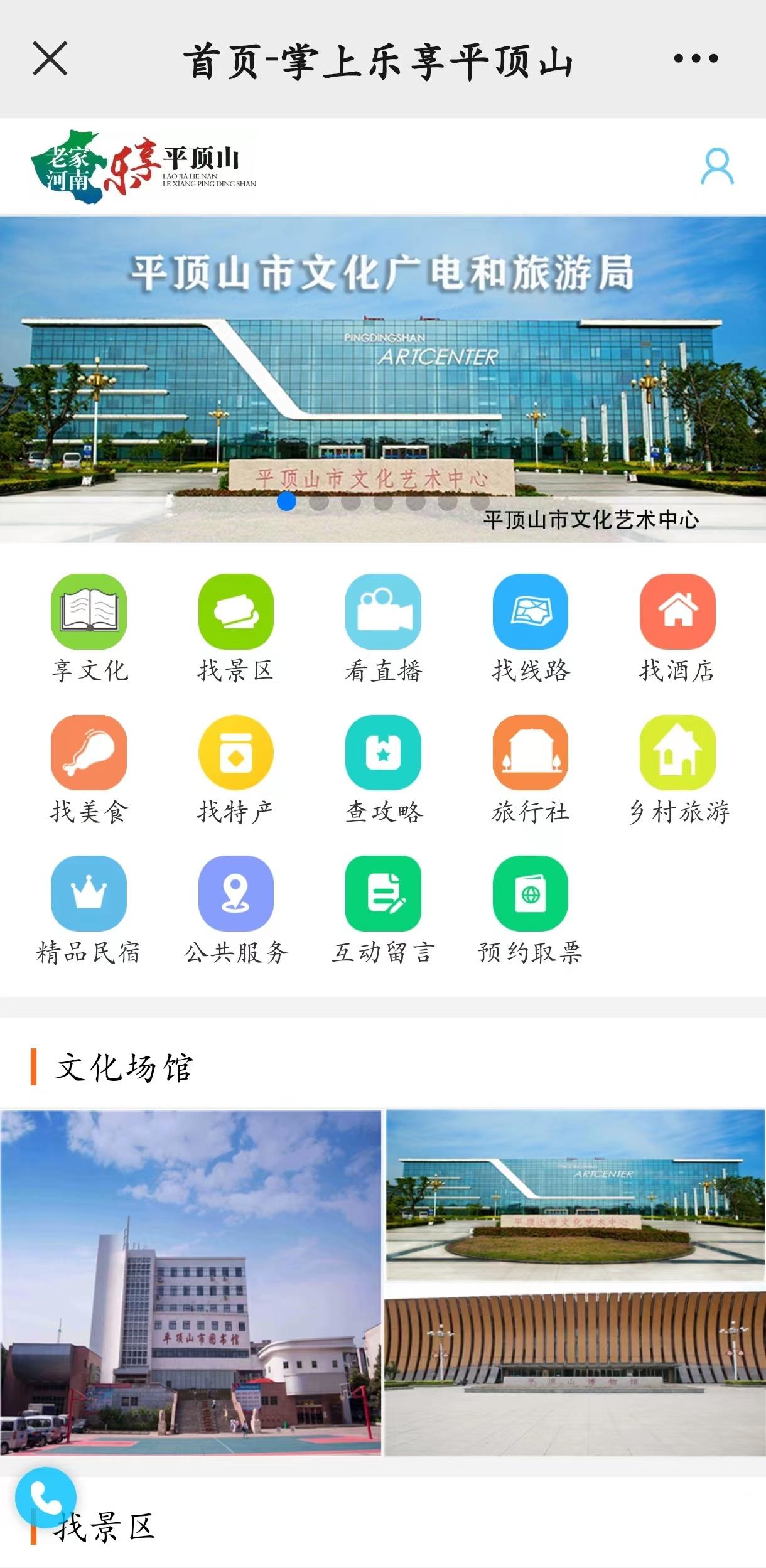Tap the floating phone call button
Screen dimensions: 766x1568
[x=46, y=1498]
